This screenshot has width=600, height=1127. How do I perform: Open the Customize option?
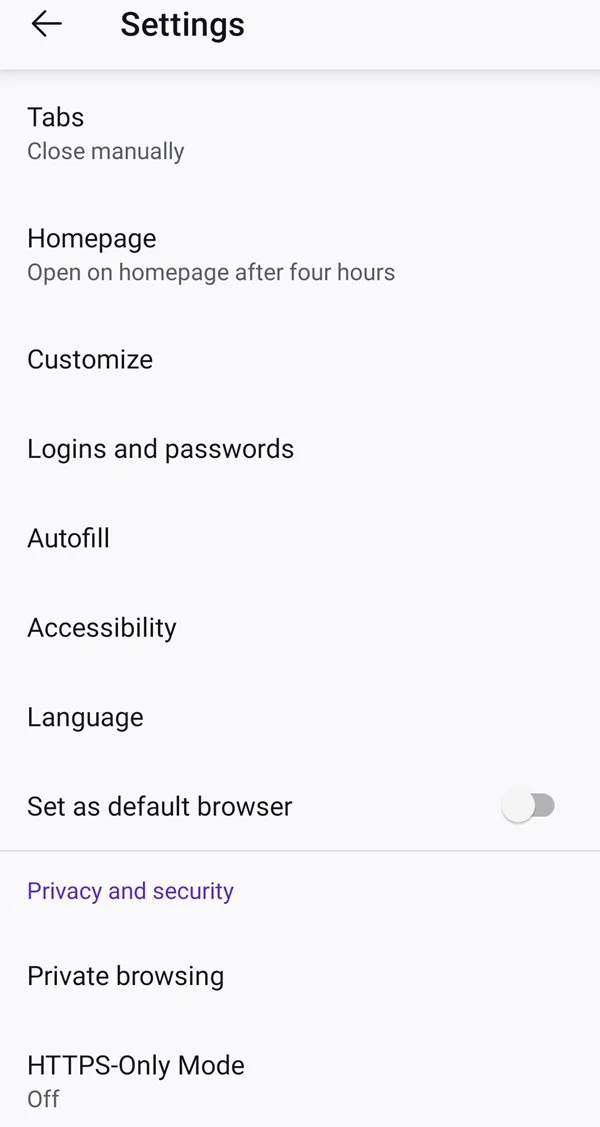300,359
